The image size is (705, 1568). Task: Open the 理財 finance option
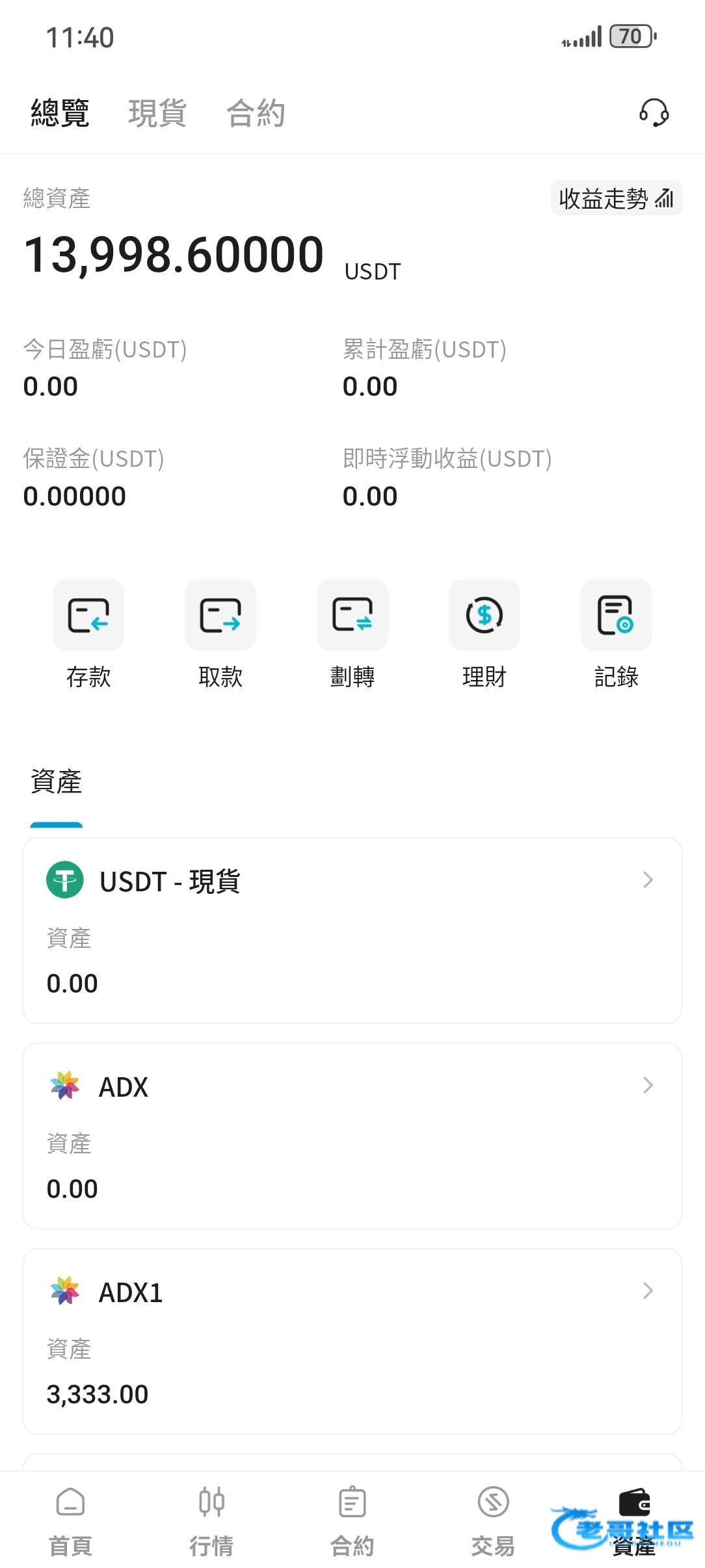click(485, 634)
